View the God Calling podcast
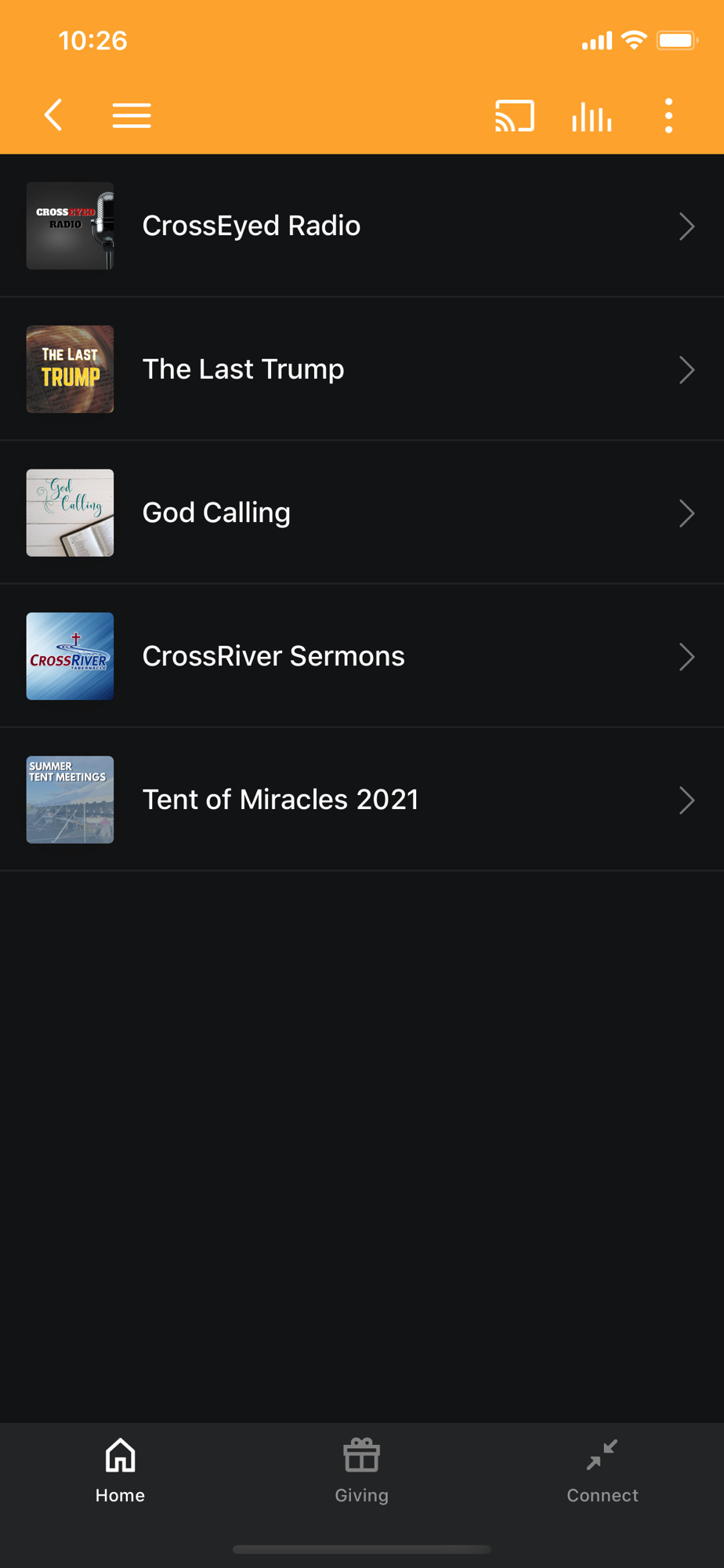Image resolution: width=724 pixels, height=1568 pixels. pos(361,513)
